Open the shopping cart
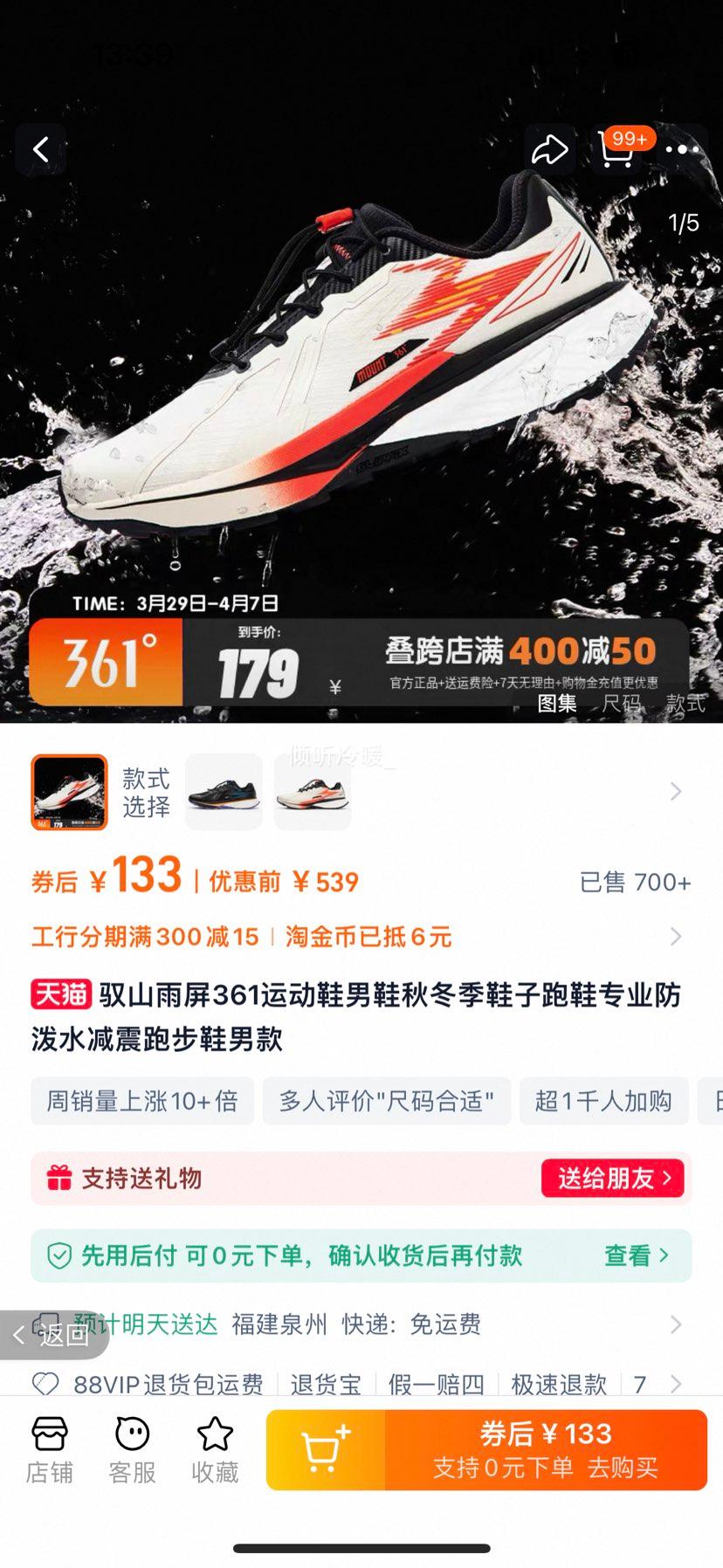The width and height of the screenshot is (723, 1568). 616,150
